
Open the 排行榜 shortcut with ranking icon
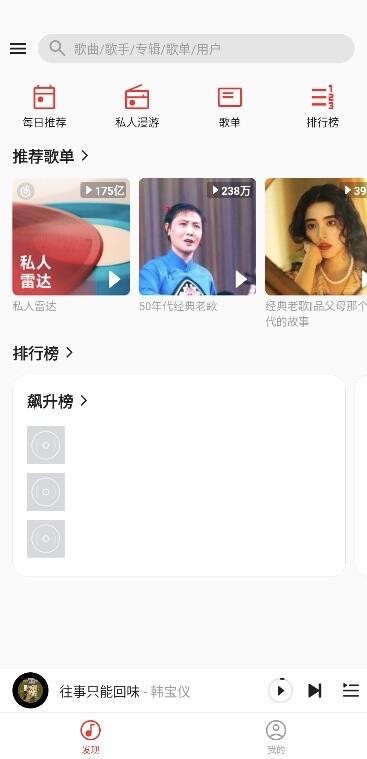pos(322,106)
